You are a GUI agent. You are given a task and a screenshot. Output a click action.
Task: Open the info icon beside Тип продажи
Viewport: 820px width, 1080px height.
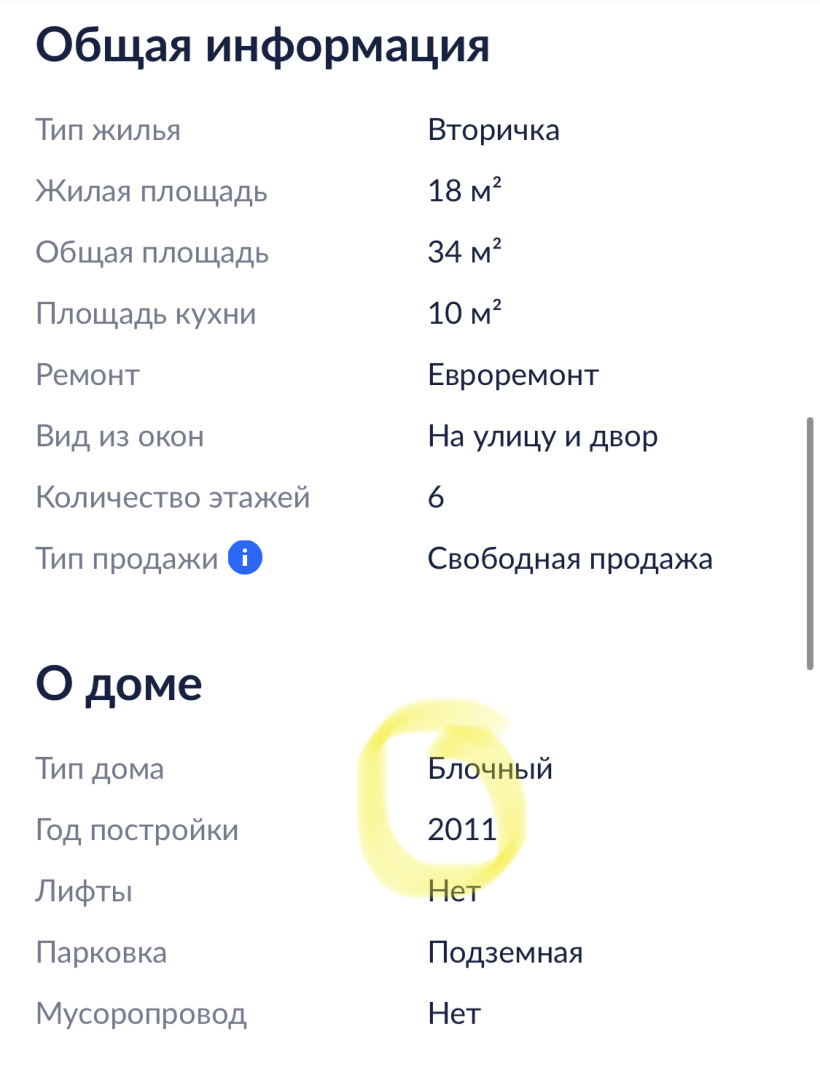(245, 558)
